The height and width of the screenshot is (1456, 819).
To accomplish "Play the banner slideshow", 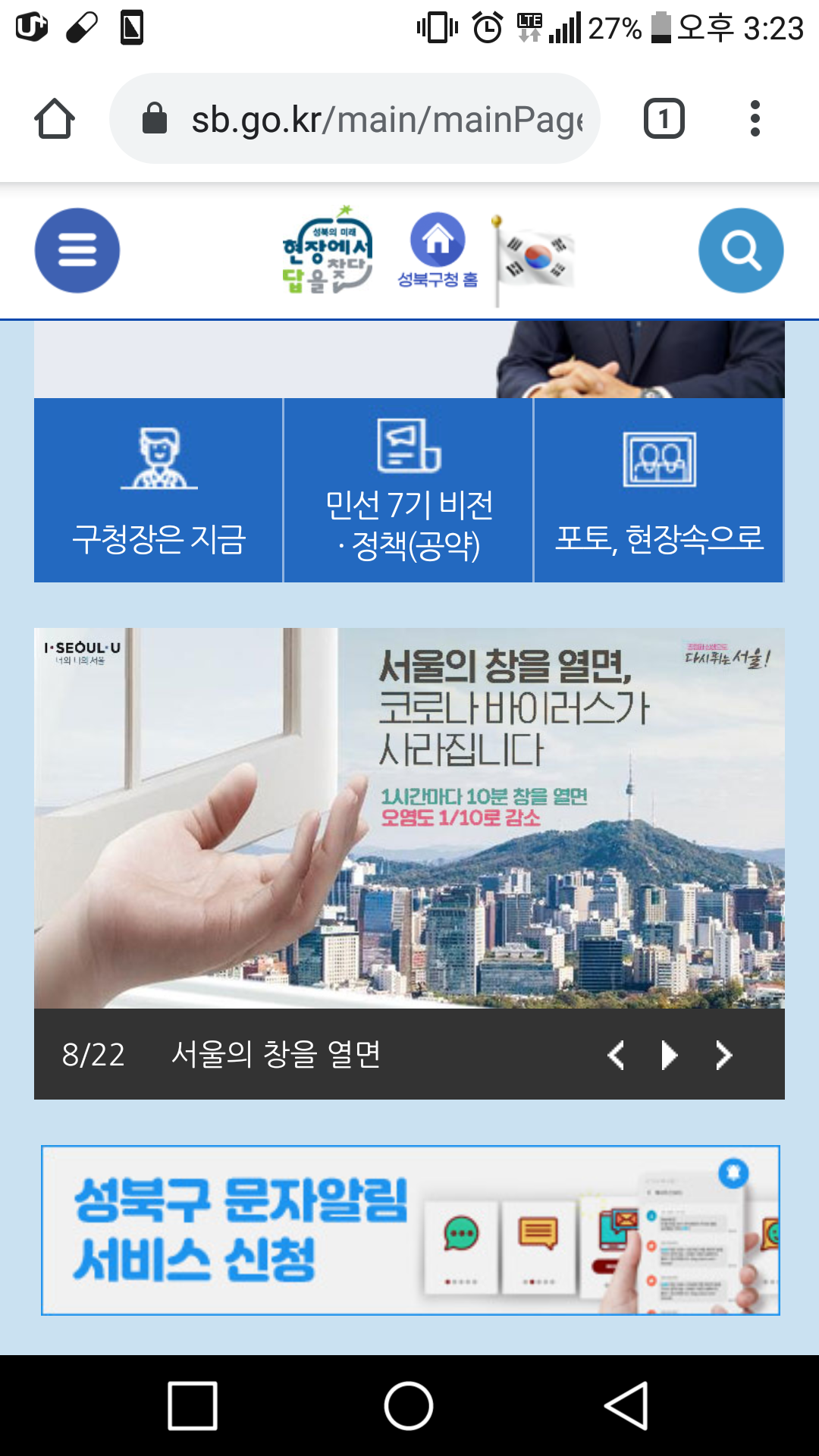I will pos(669,1055).
